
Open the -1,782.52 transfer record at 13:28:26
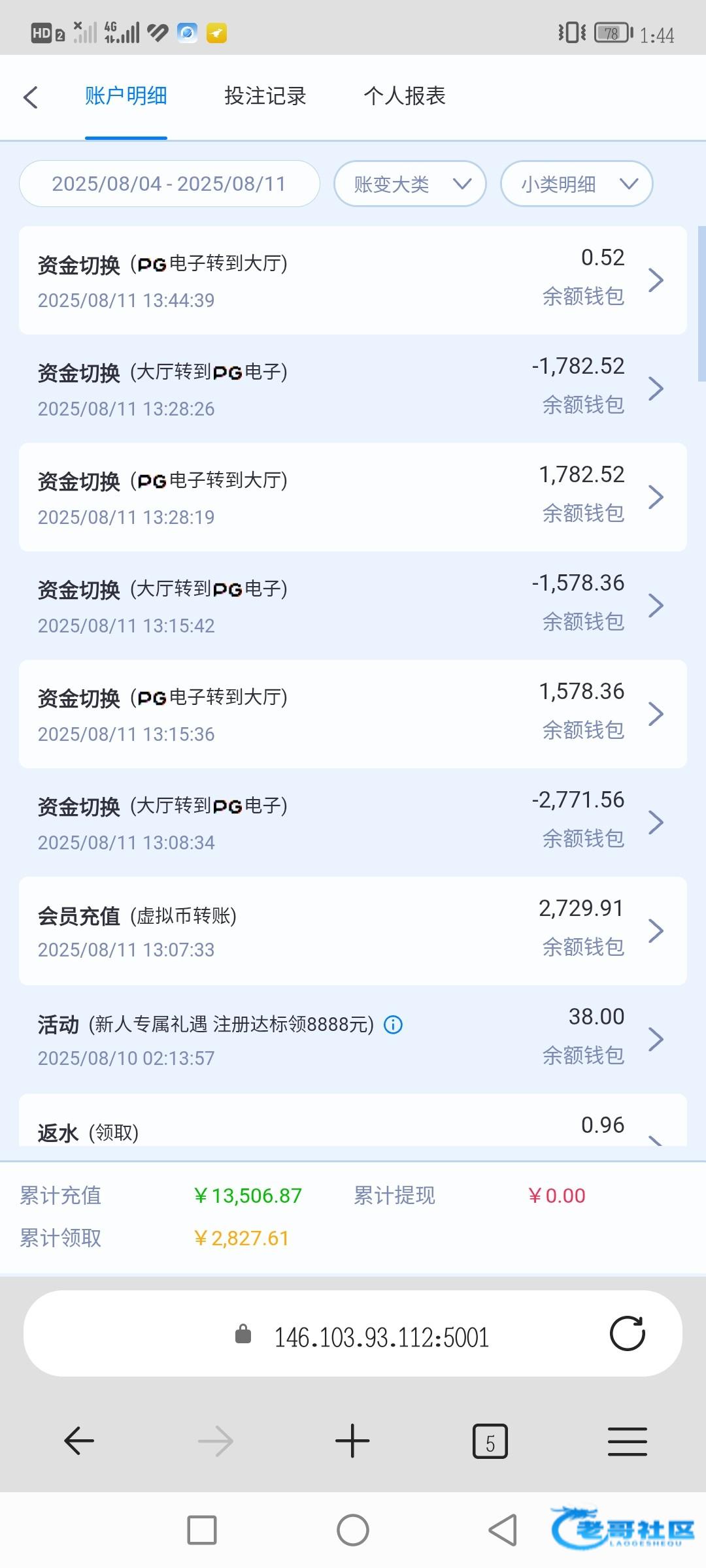[x=353, y=389]
